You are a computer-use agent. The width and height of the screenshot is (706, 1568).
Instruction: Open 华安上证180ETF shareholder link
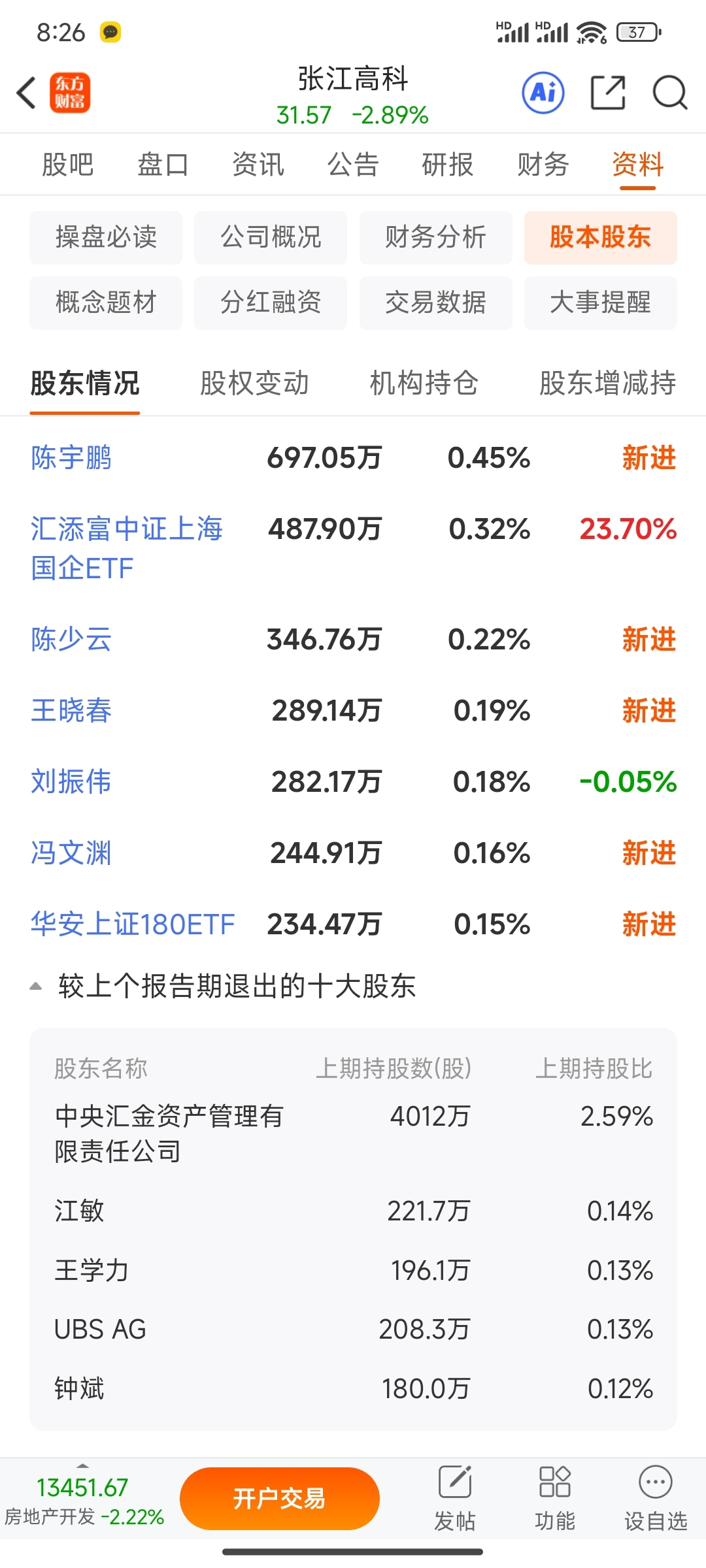pos(133,924)
